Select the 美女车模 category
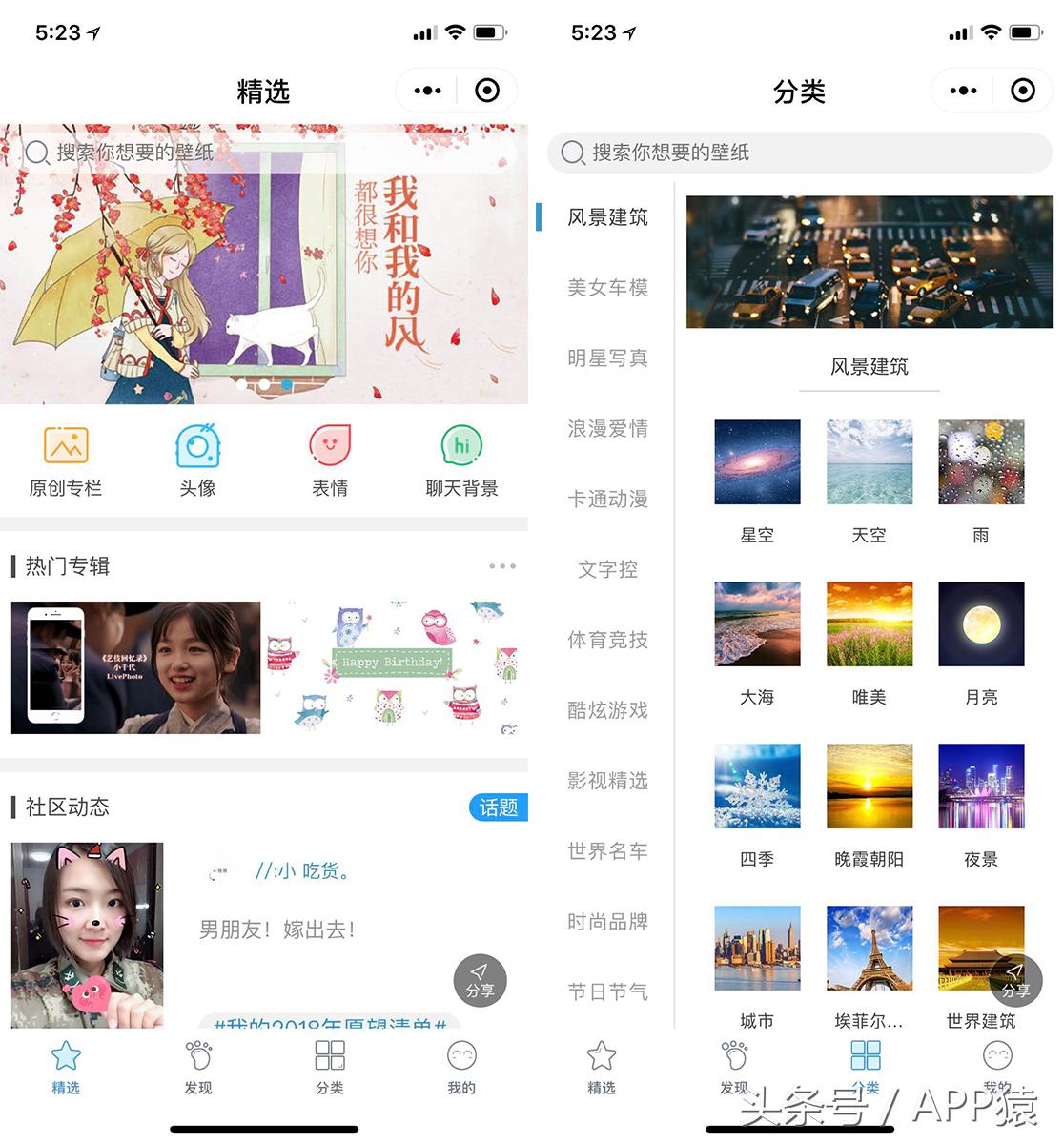 607,288
